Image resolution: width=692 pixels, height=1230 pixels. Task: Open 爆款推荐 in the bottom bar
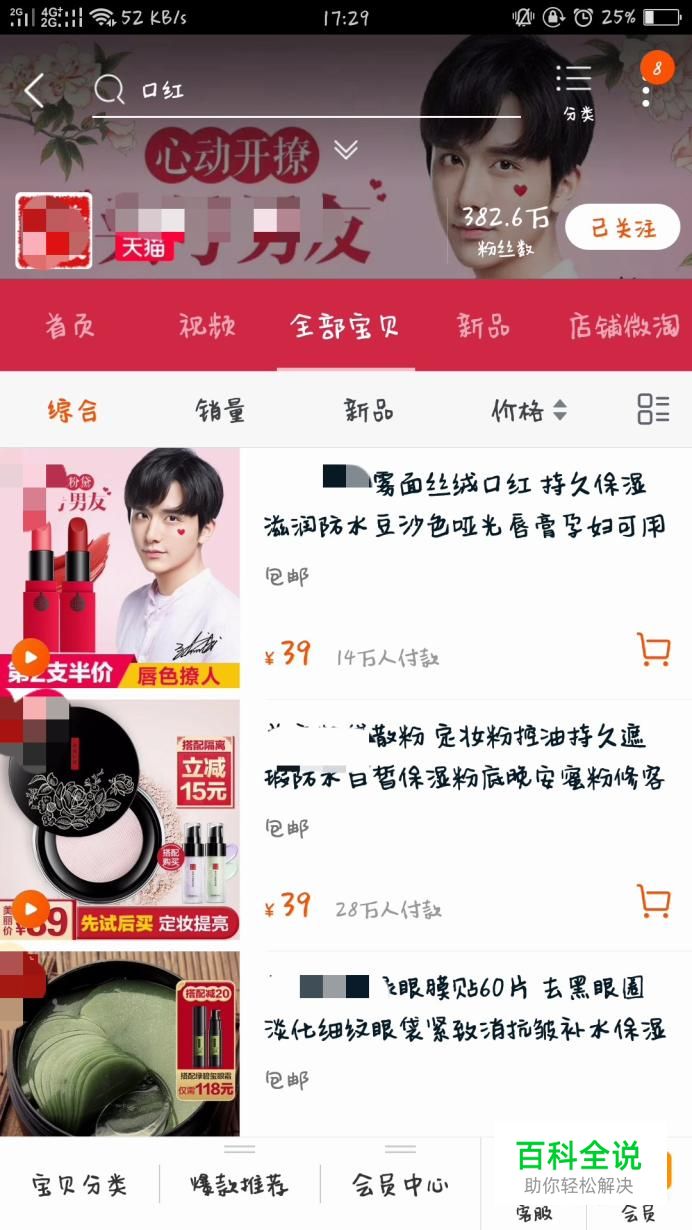(239, 1186)
